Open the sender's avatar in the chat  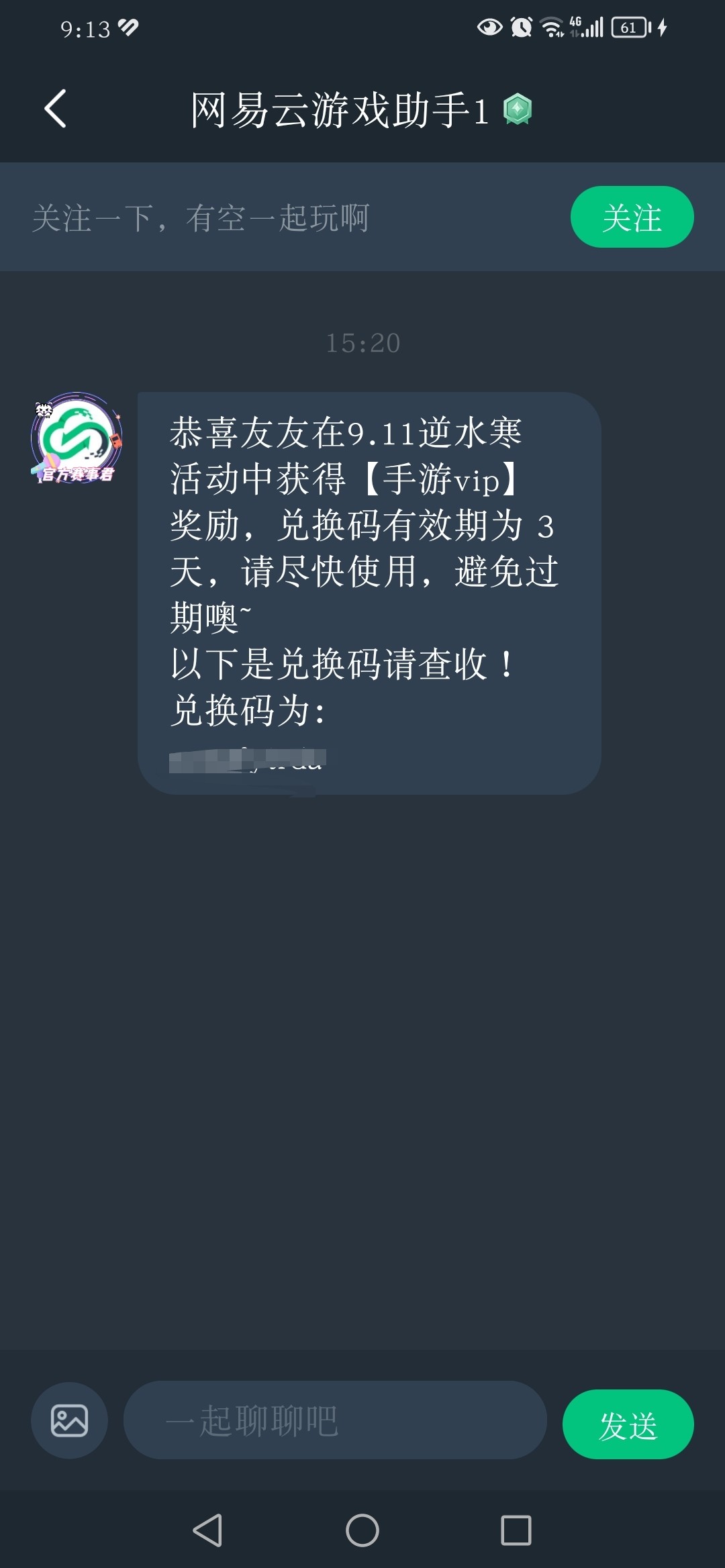(77, 438)
